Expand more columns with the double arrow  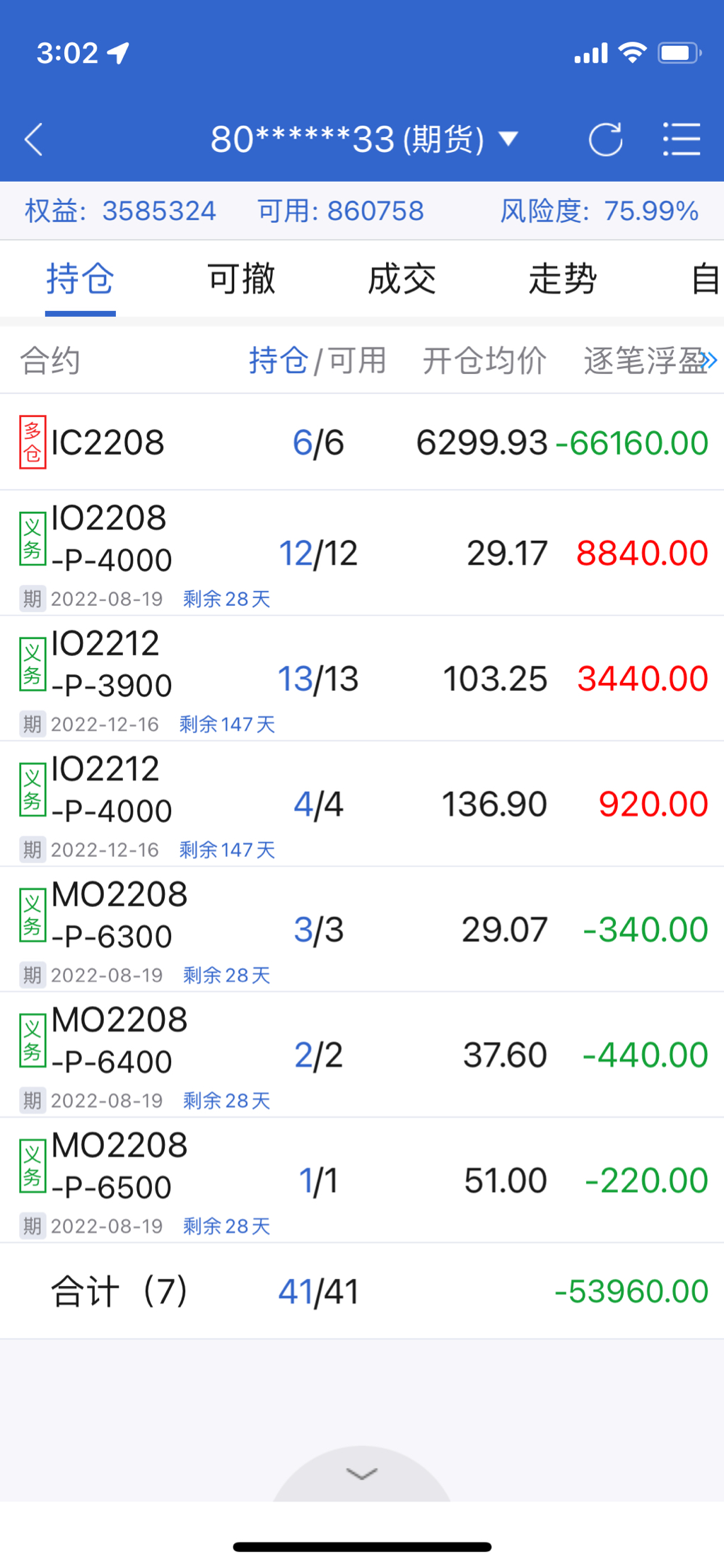(x=710, y=361)
